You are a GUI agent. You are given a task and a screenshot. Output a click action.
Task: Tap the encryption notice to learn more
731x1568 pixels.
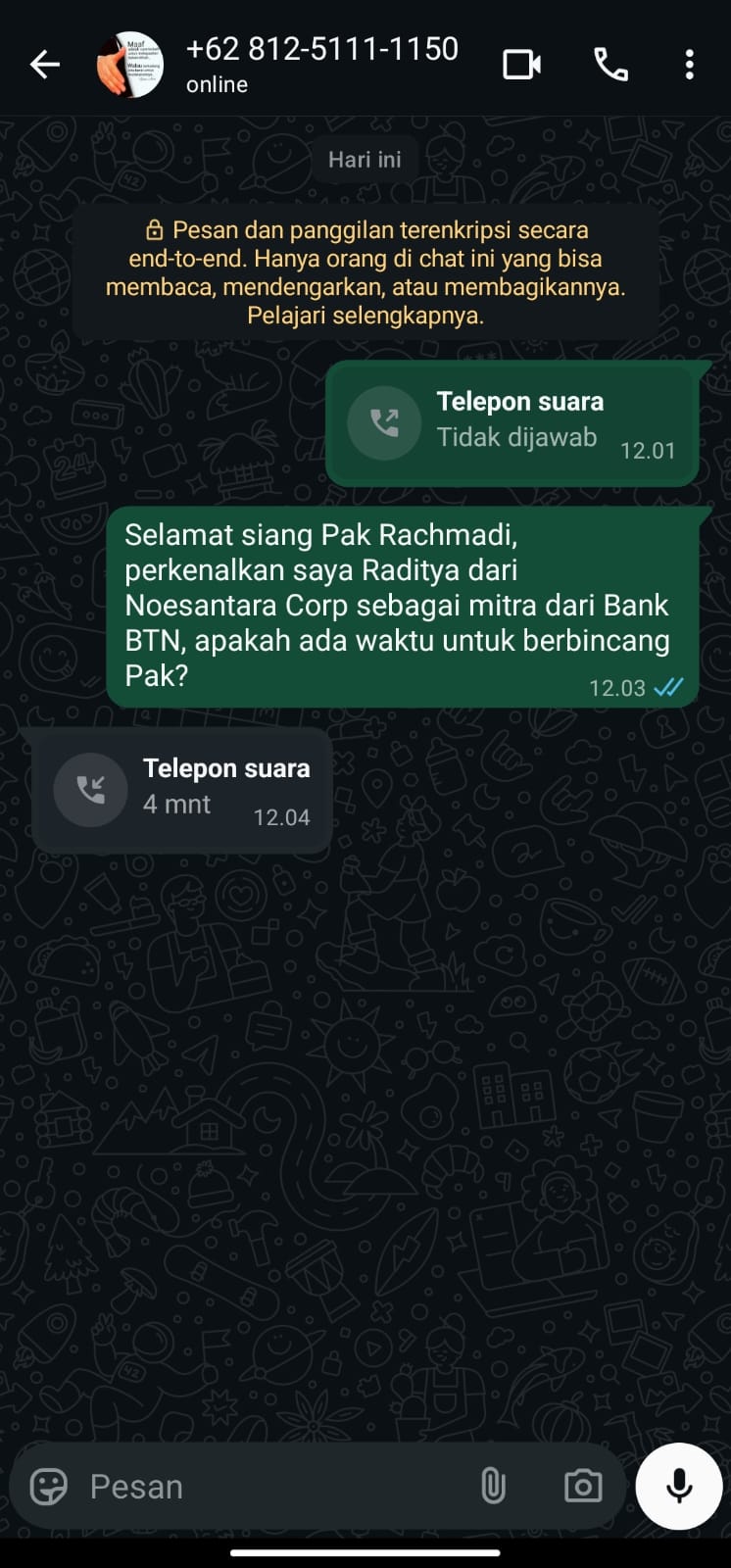pyautogui.click(x=365, y=272)
